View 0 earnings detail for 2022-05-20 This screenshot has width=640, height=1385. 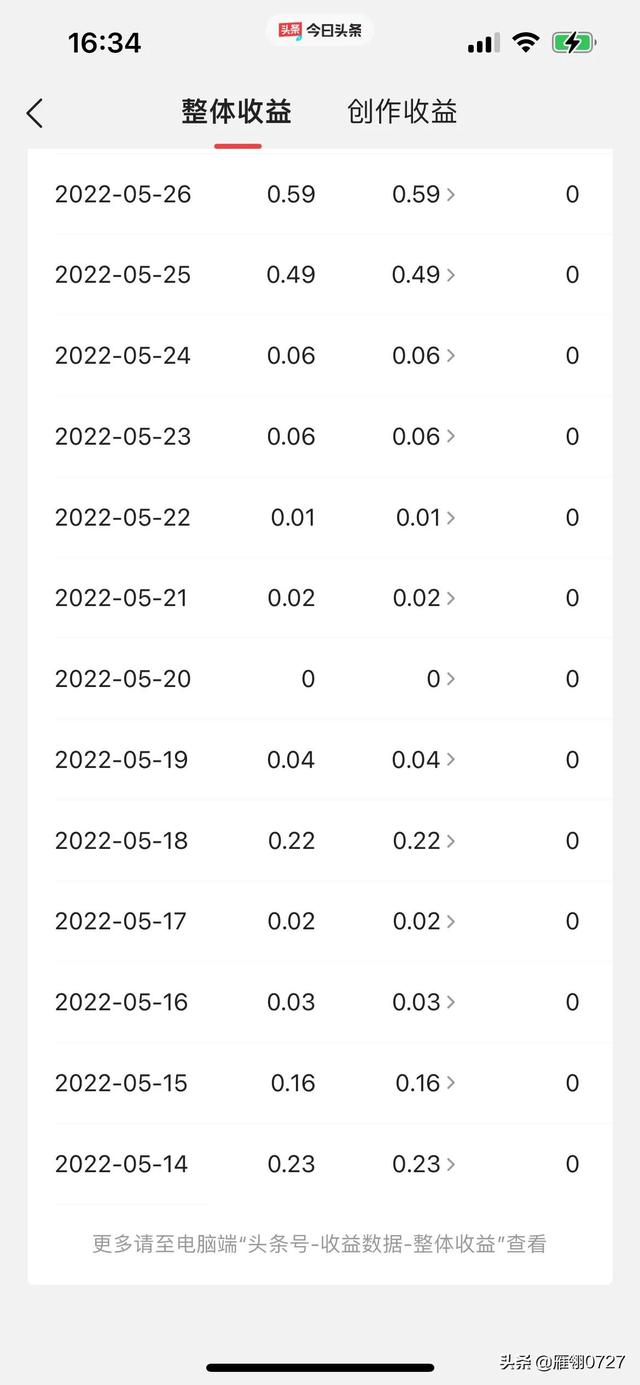[441, 679]
